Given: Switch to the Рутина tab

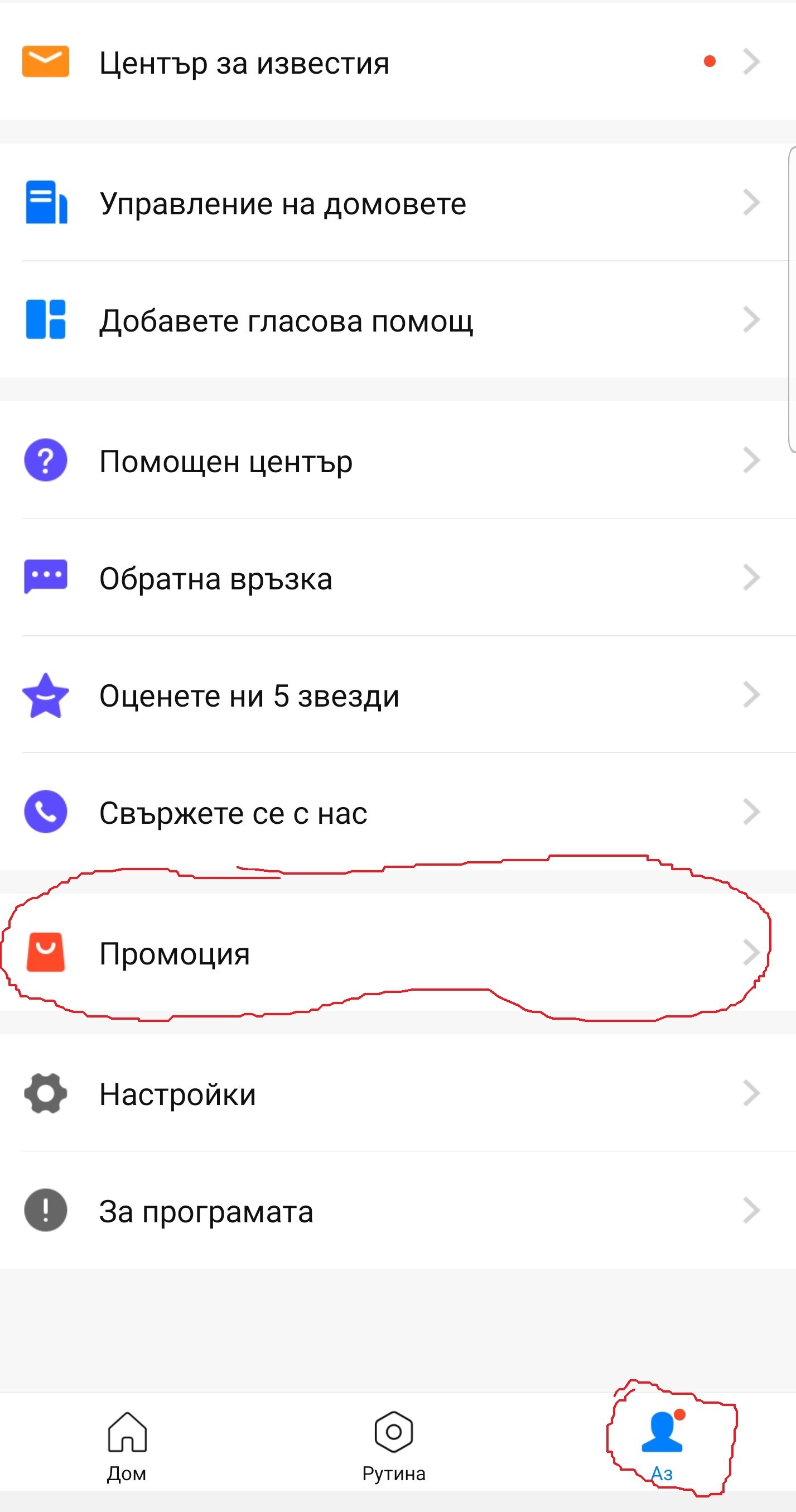Looking at the screenshot, I should click(x=394, y=1447).
